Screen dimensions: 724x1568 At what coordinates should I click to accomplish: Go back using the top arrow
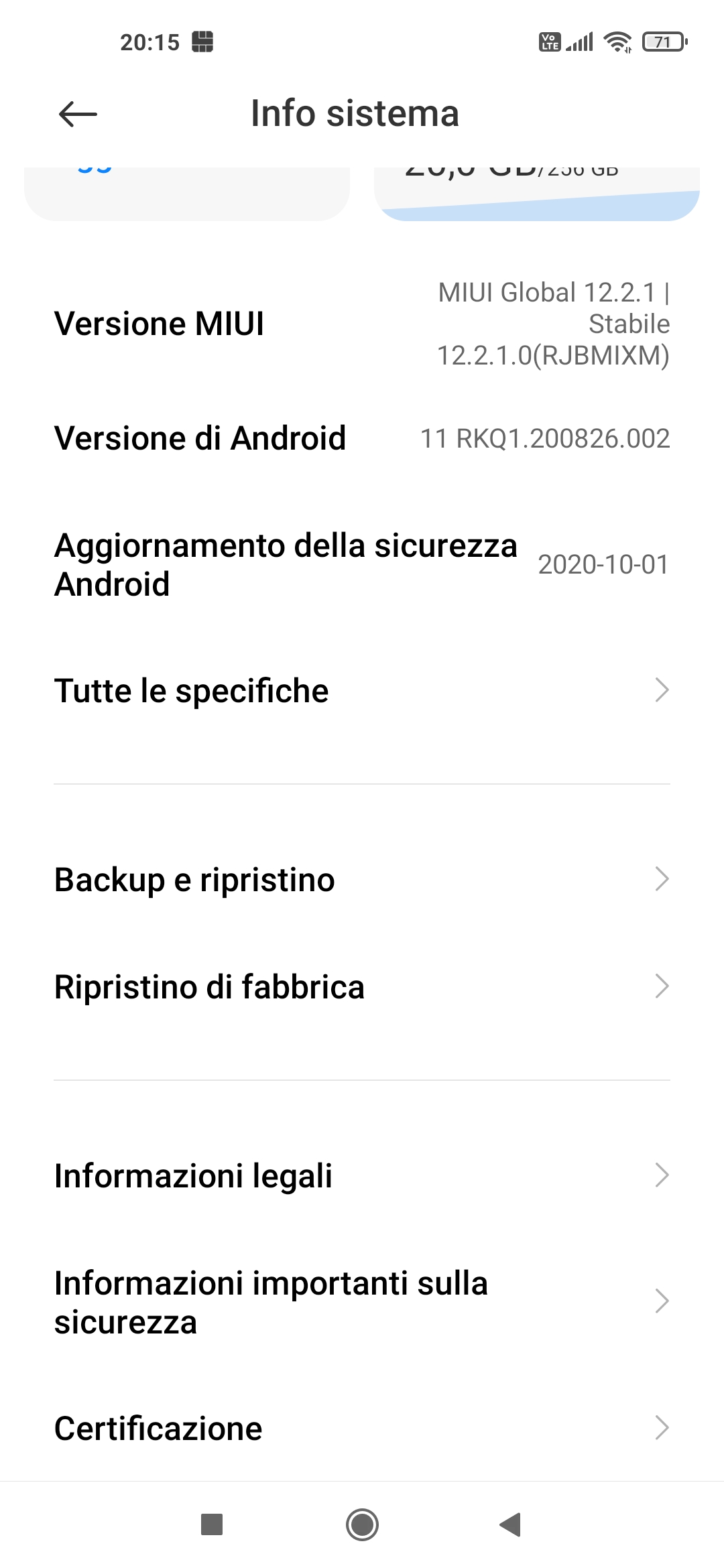(78, 114)
